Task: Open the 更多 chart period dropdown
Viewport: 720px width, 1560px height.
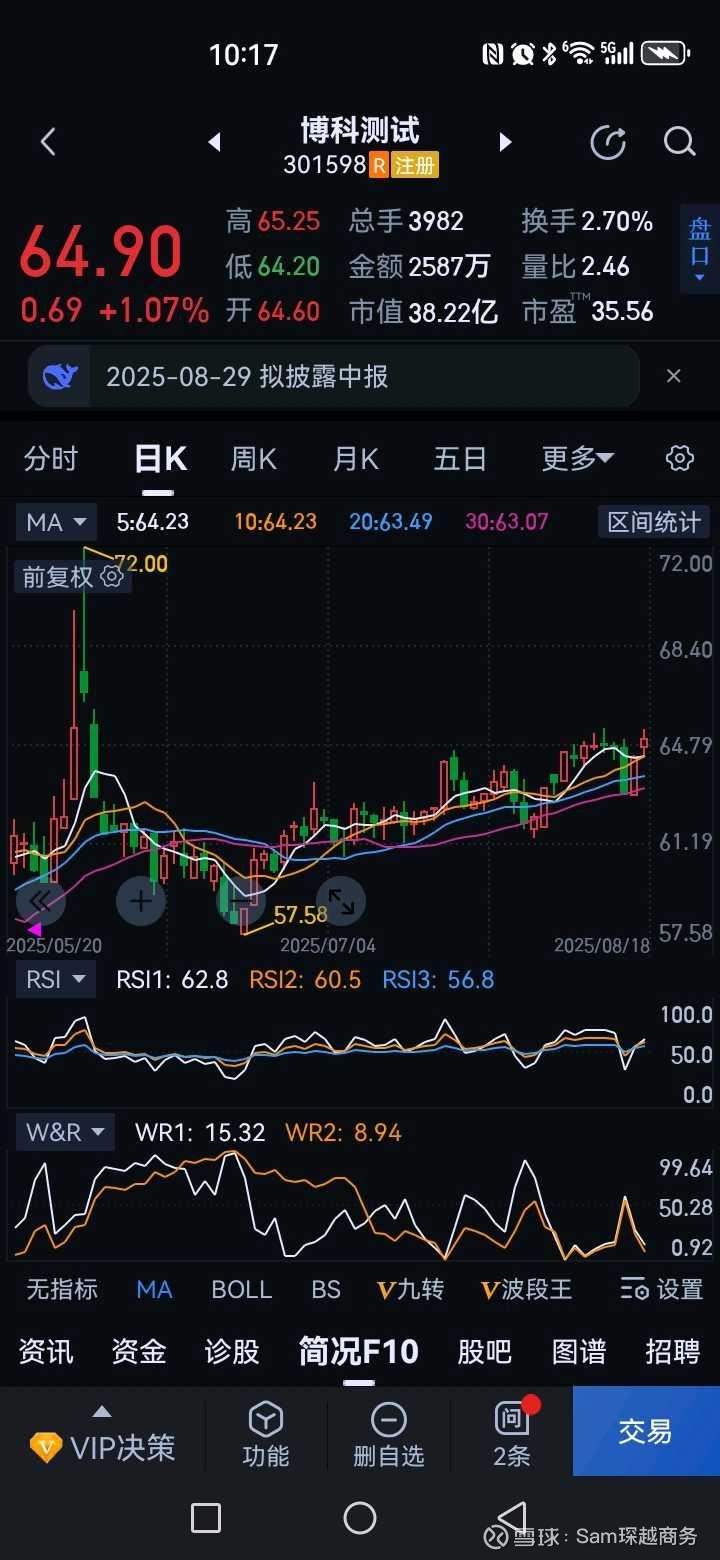Action: click(577, 459)
